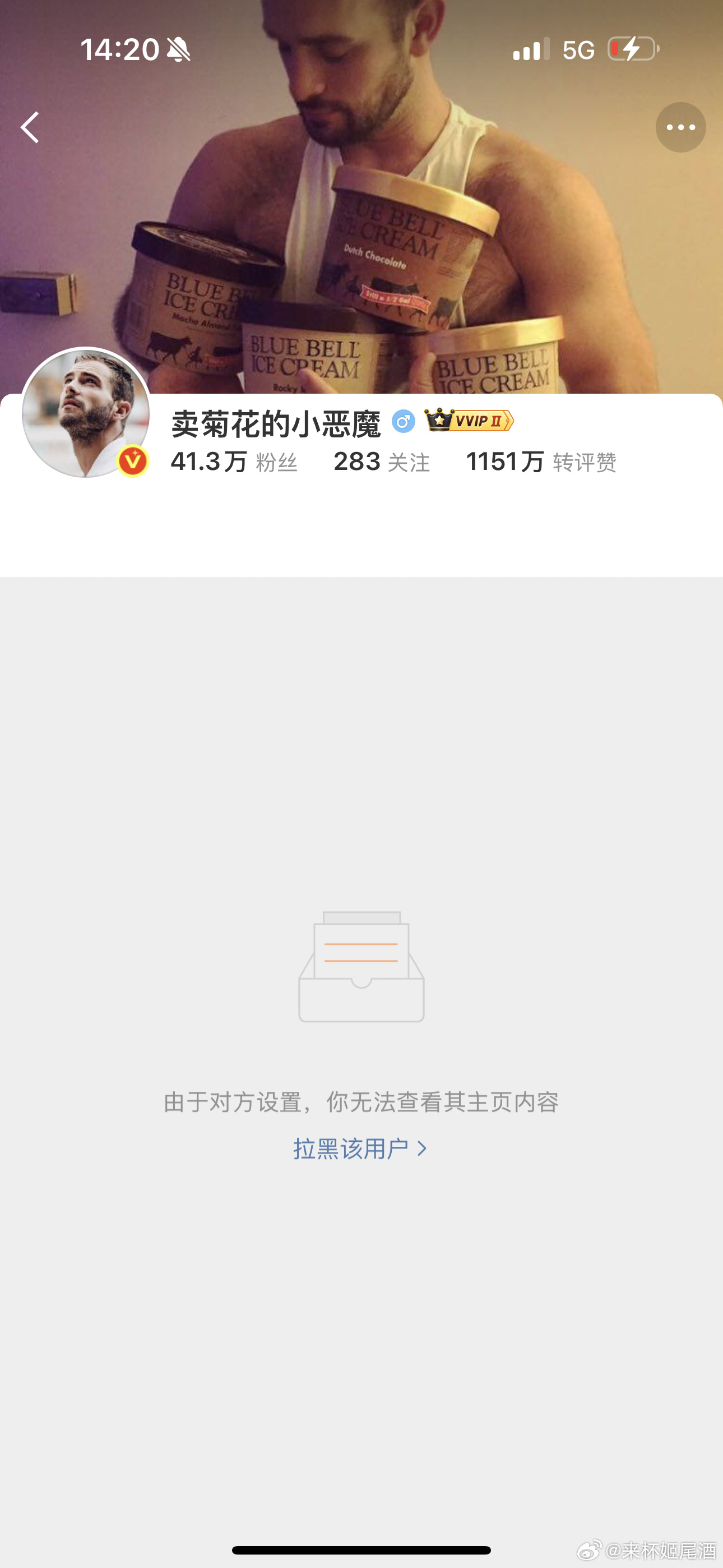The width and height of the screenshot is (723, 1568).
Task: Tap the profile avatar picture
Action: (86, 413)
